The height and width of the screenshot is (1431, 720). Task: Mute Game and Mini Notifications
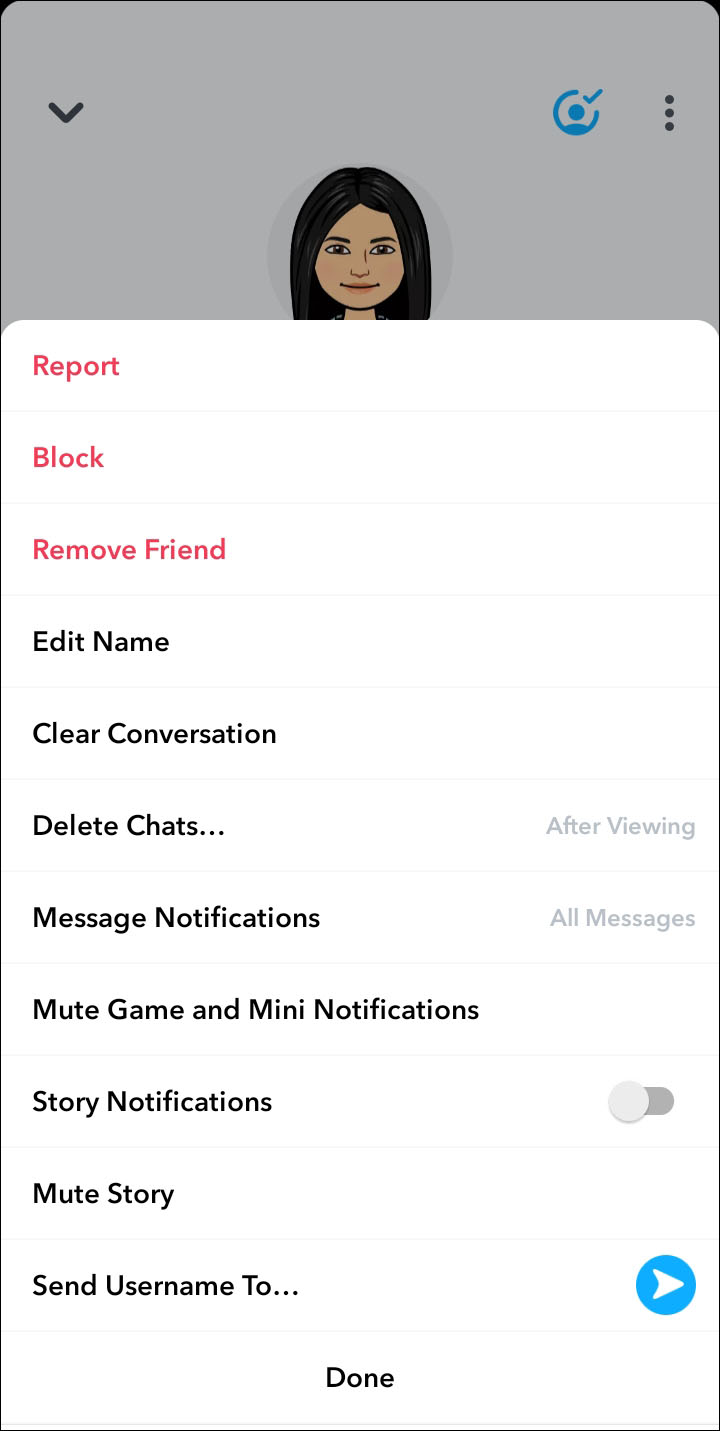tap(255, 1010)
